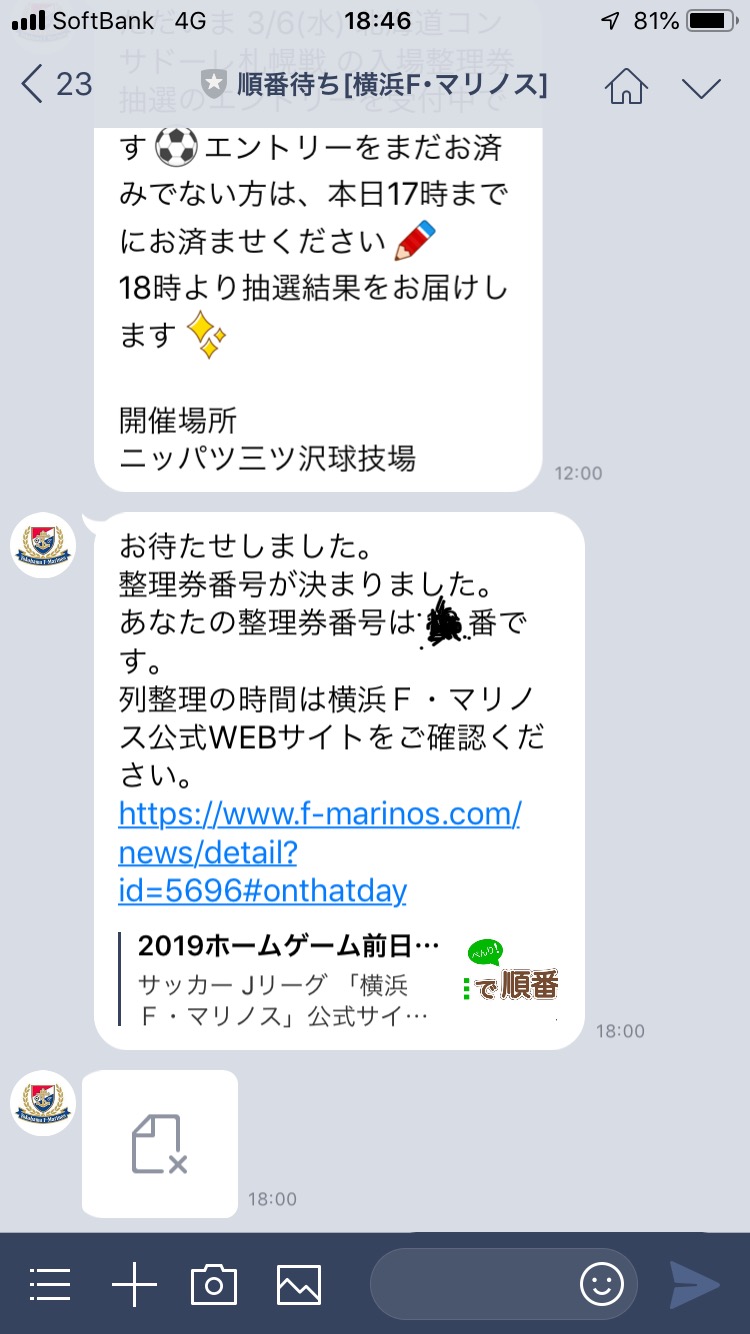Go back to the chat list
The width and height of the screenshot is (750, 1334).
tap(55, 85)
